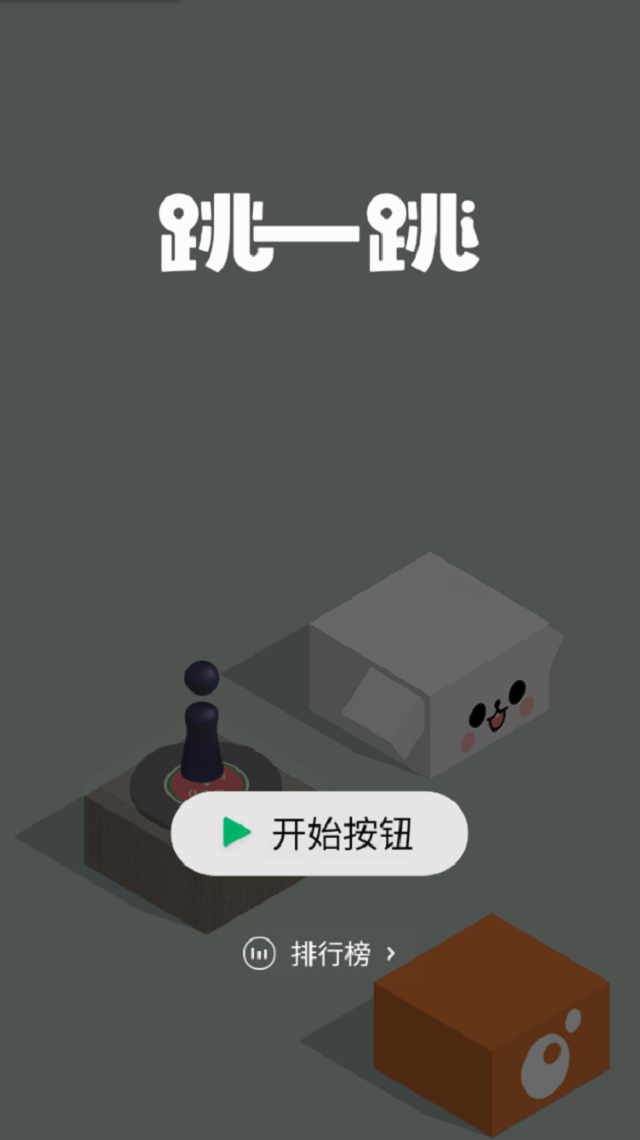Tap the 开始按钮 start button
Viewport: 640px width, 1140px height.
319,834
